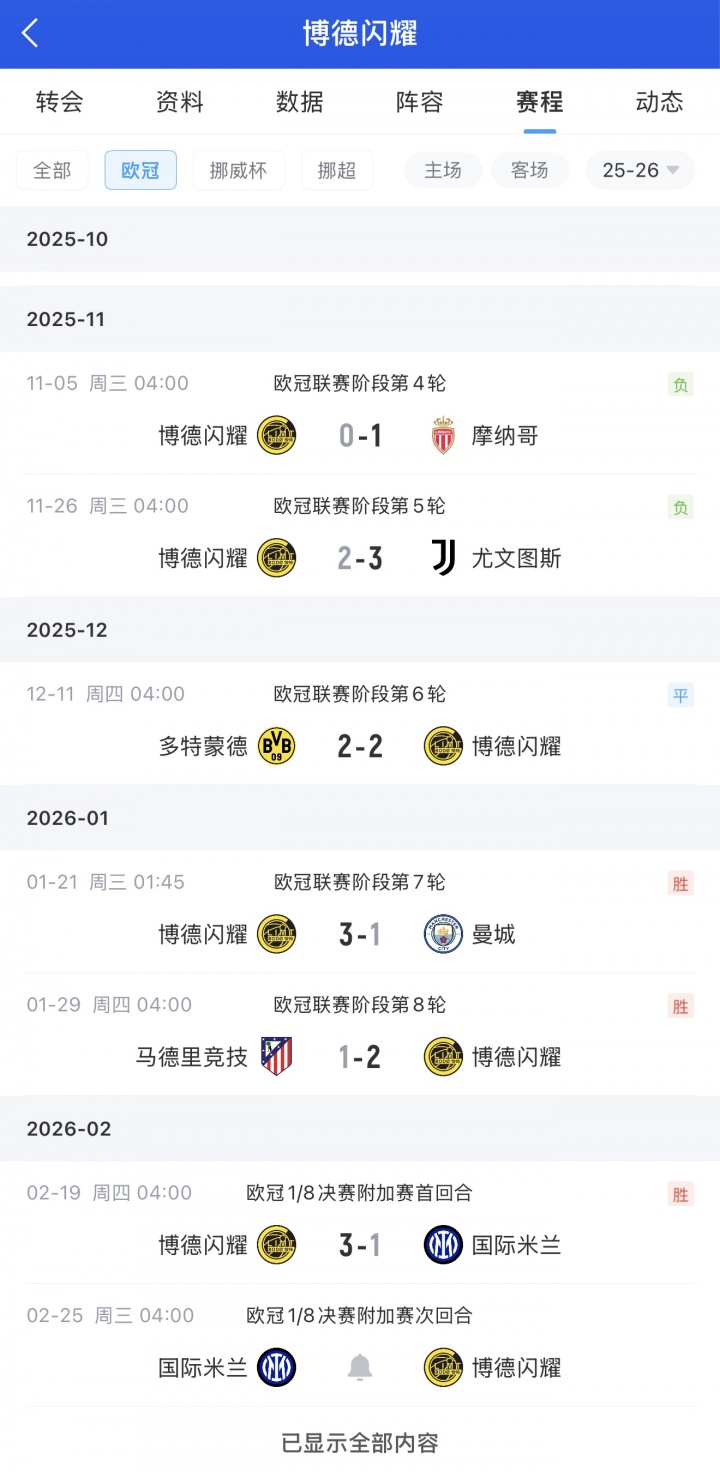Switch to the 资料 tab
The image size is (720, 1472).
180,101
